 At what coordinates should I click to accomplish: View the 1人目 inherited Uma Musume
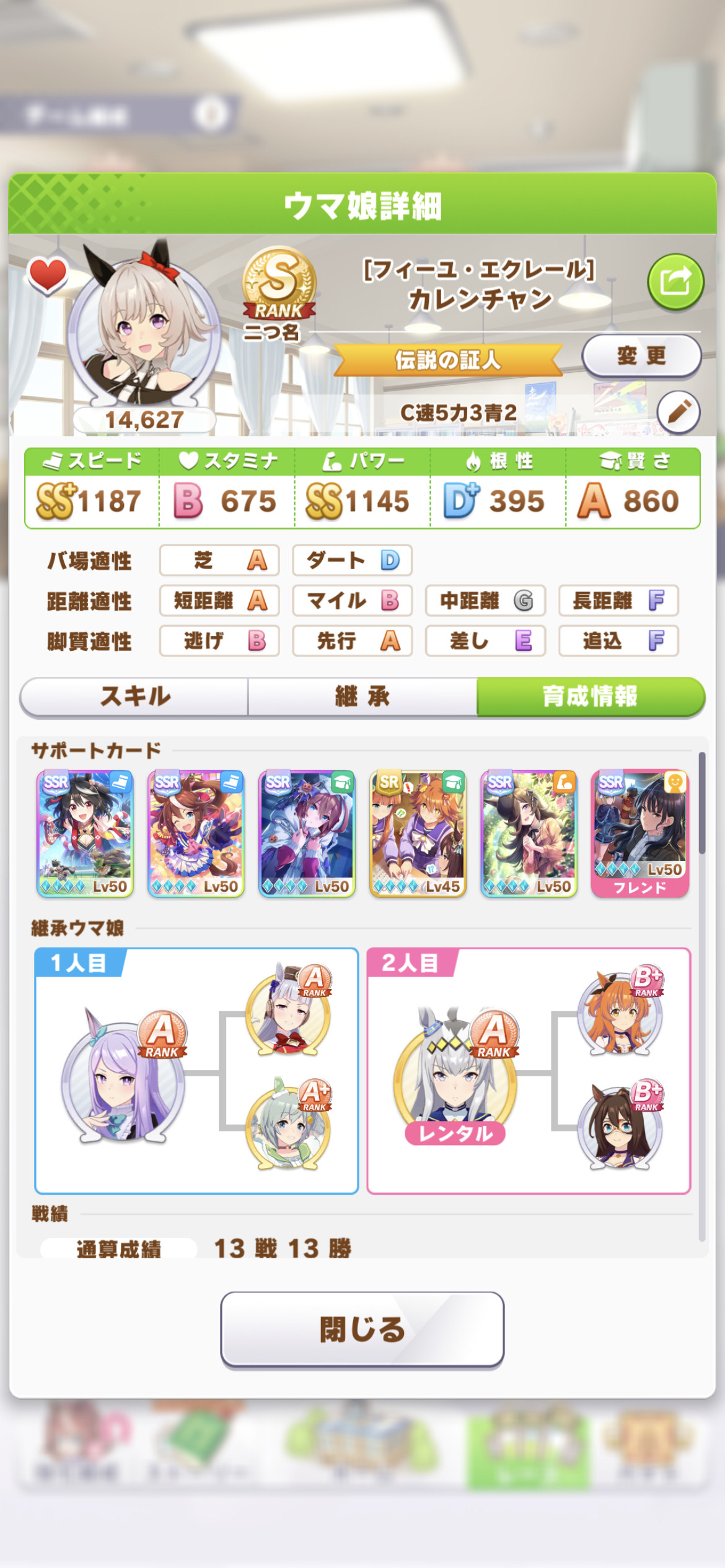124,1074
